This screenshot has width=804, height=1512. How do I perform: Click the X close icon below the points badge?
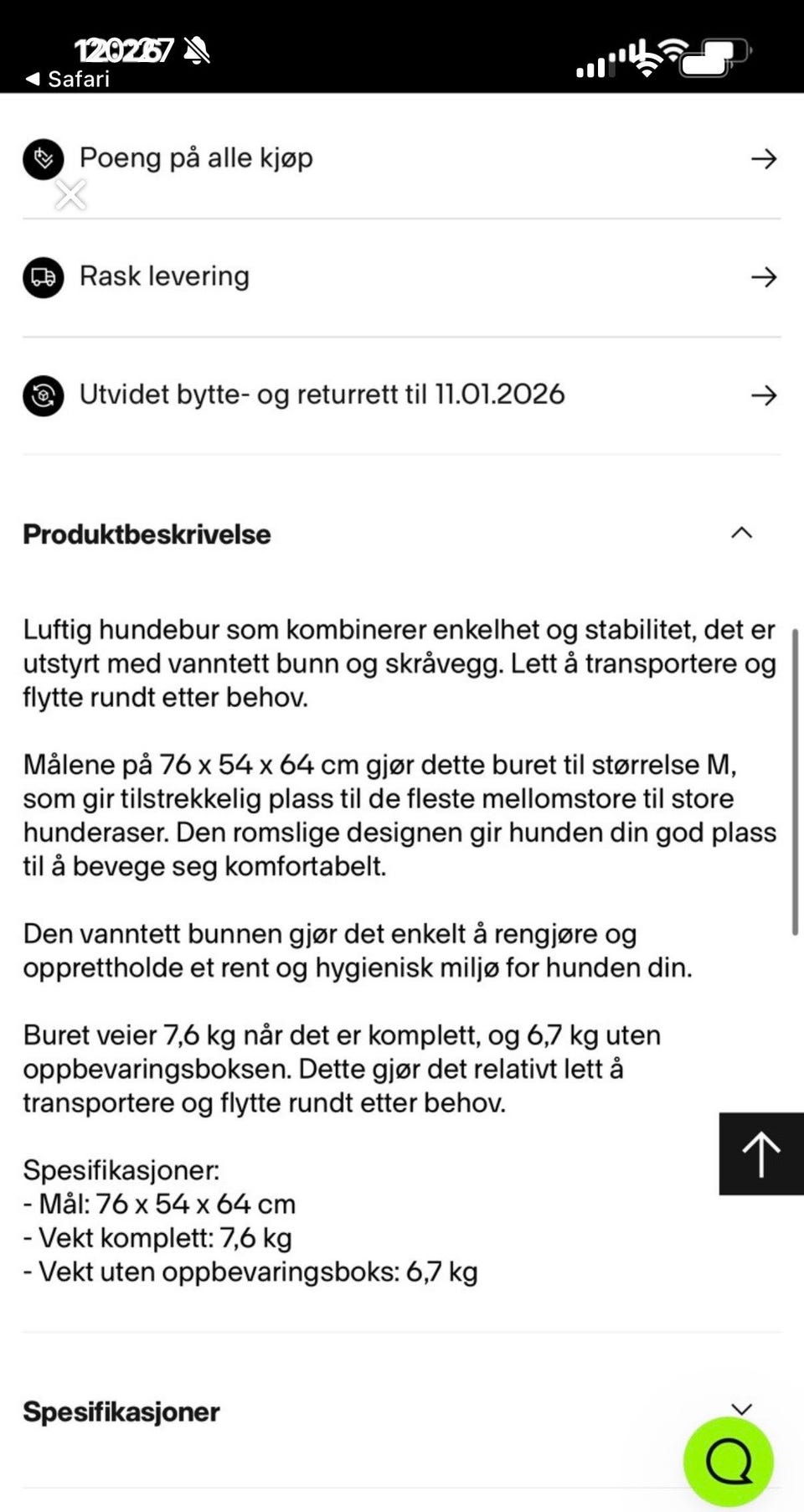(x=70, y=194)
